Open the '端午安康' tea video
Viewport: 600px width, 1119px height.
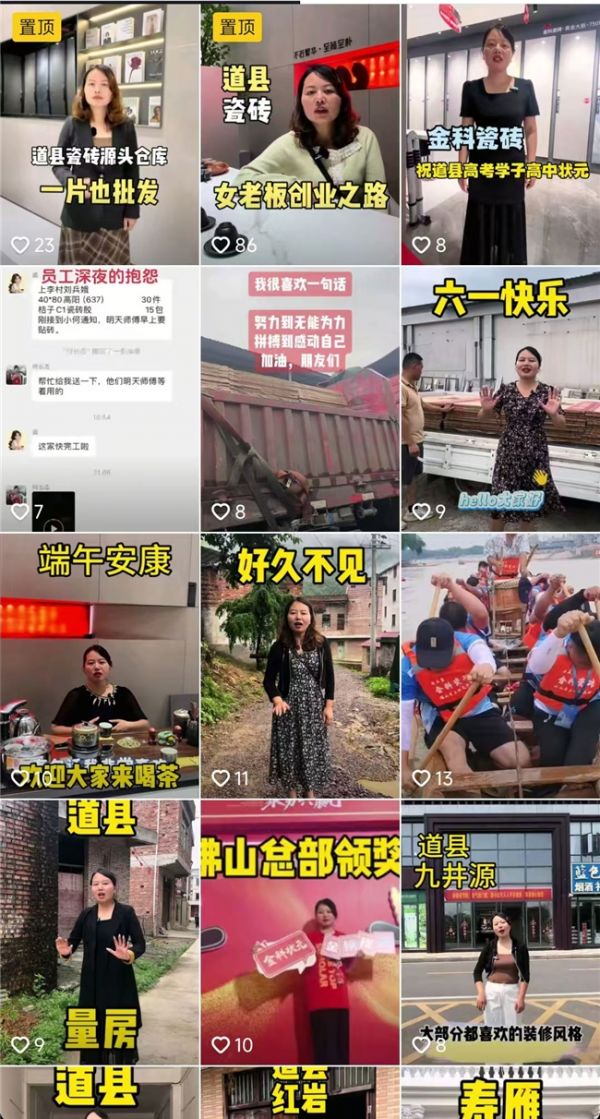click(x=99, y=665)
